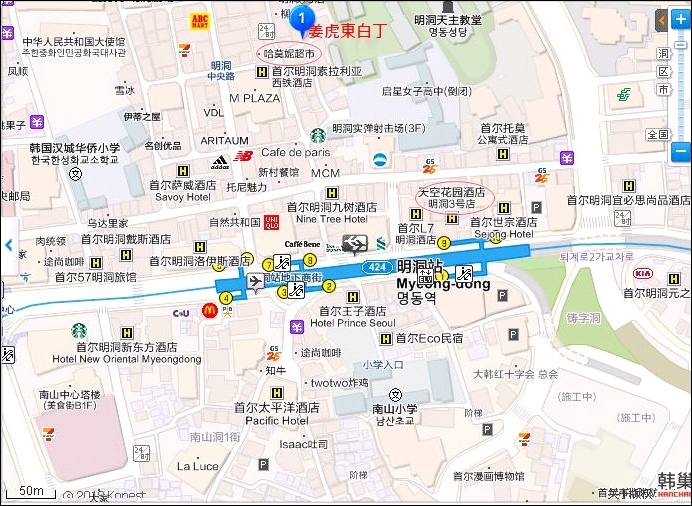Set zoom level to 市
The image size is (692, 506).
tap(664, 89)
